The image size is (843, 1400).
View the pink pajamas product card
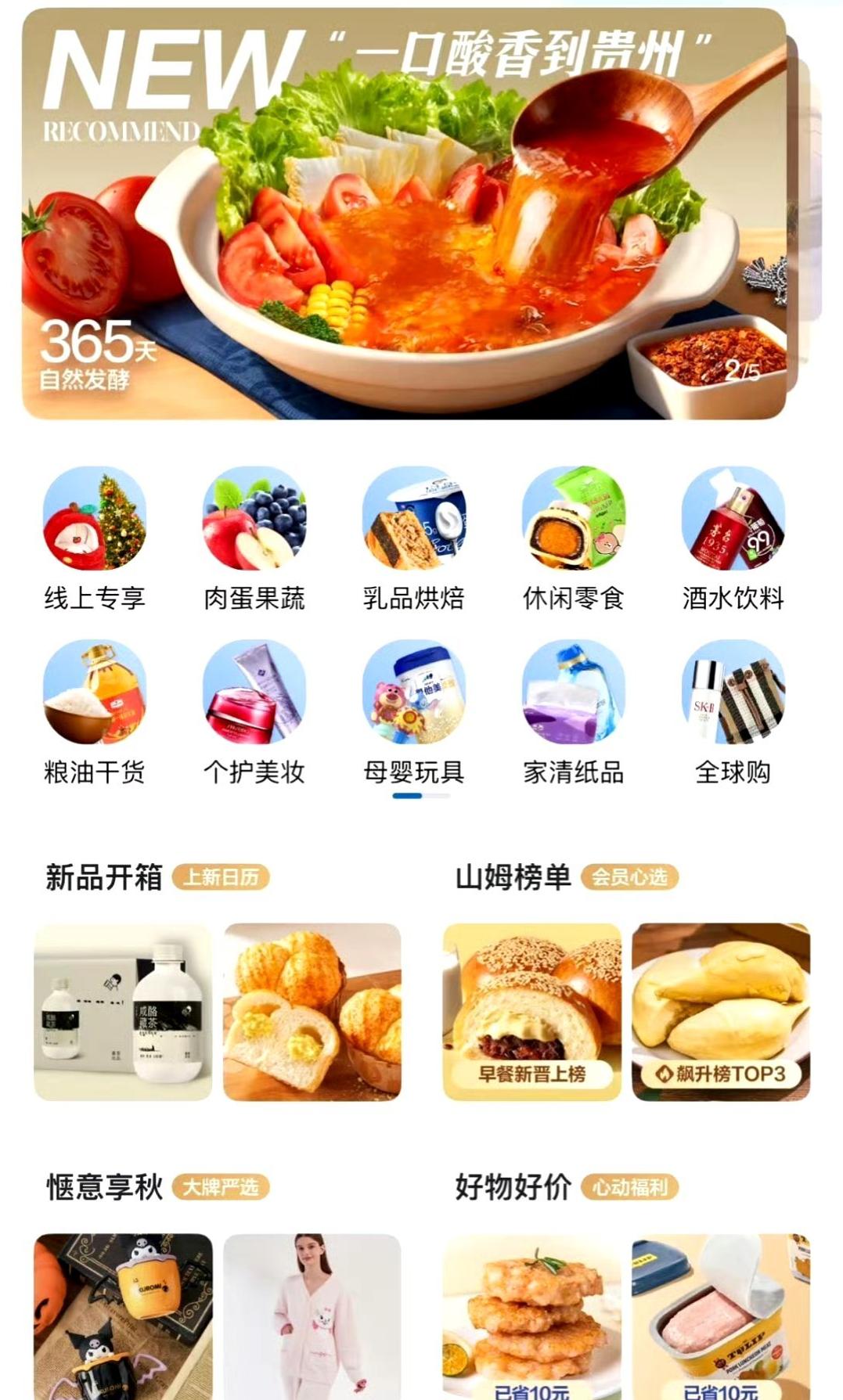tap(312, 1315)
